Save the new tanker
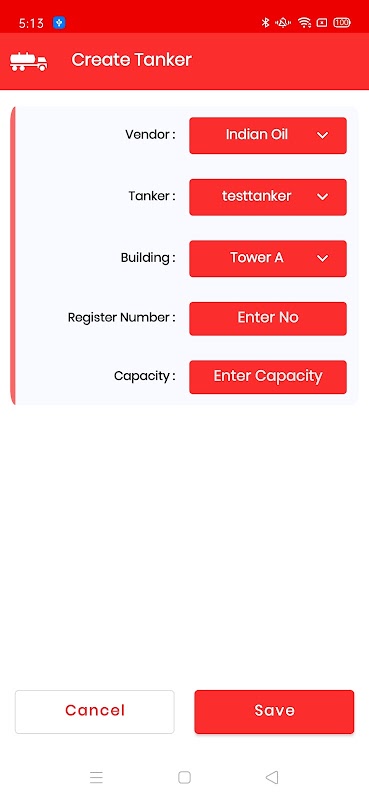 [x=274, y=711]
